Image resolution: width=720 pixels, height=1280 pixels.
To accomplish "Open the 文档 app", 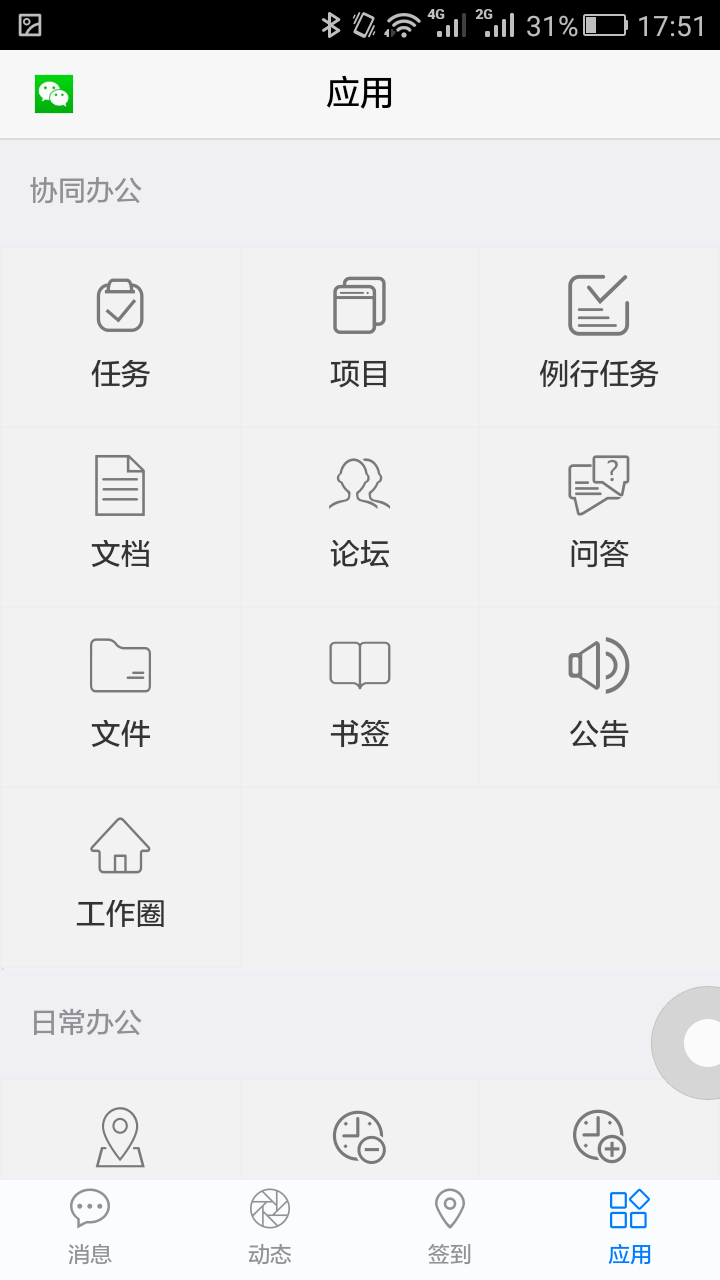I will 120,516.
